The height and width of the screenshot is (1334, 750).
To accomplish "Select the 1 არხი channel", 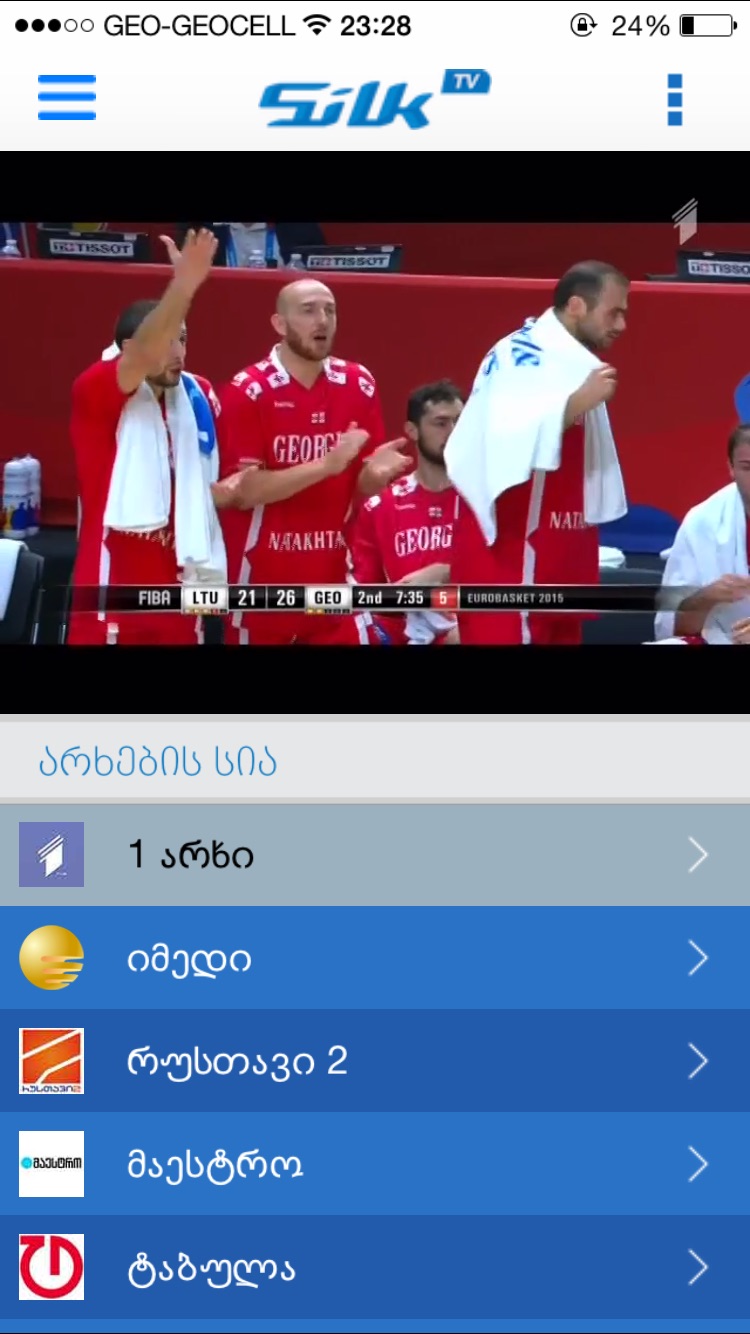I will 375,855.
